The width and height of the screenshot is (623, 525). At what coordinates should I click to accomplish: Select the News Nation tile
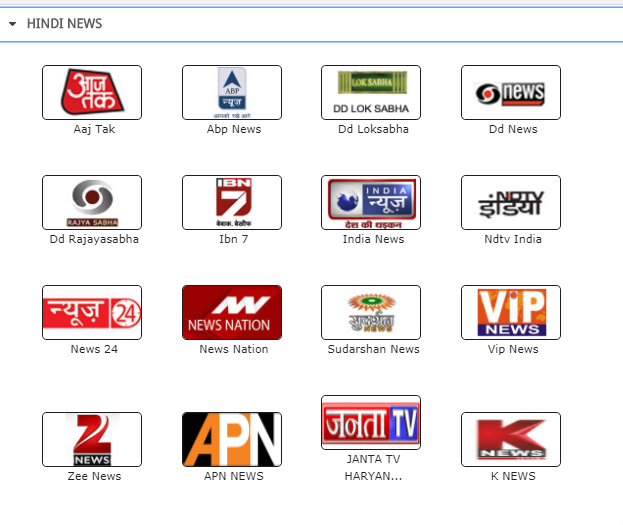(232, 312)
